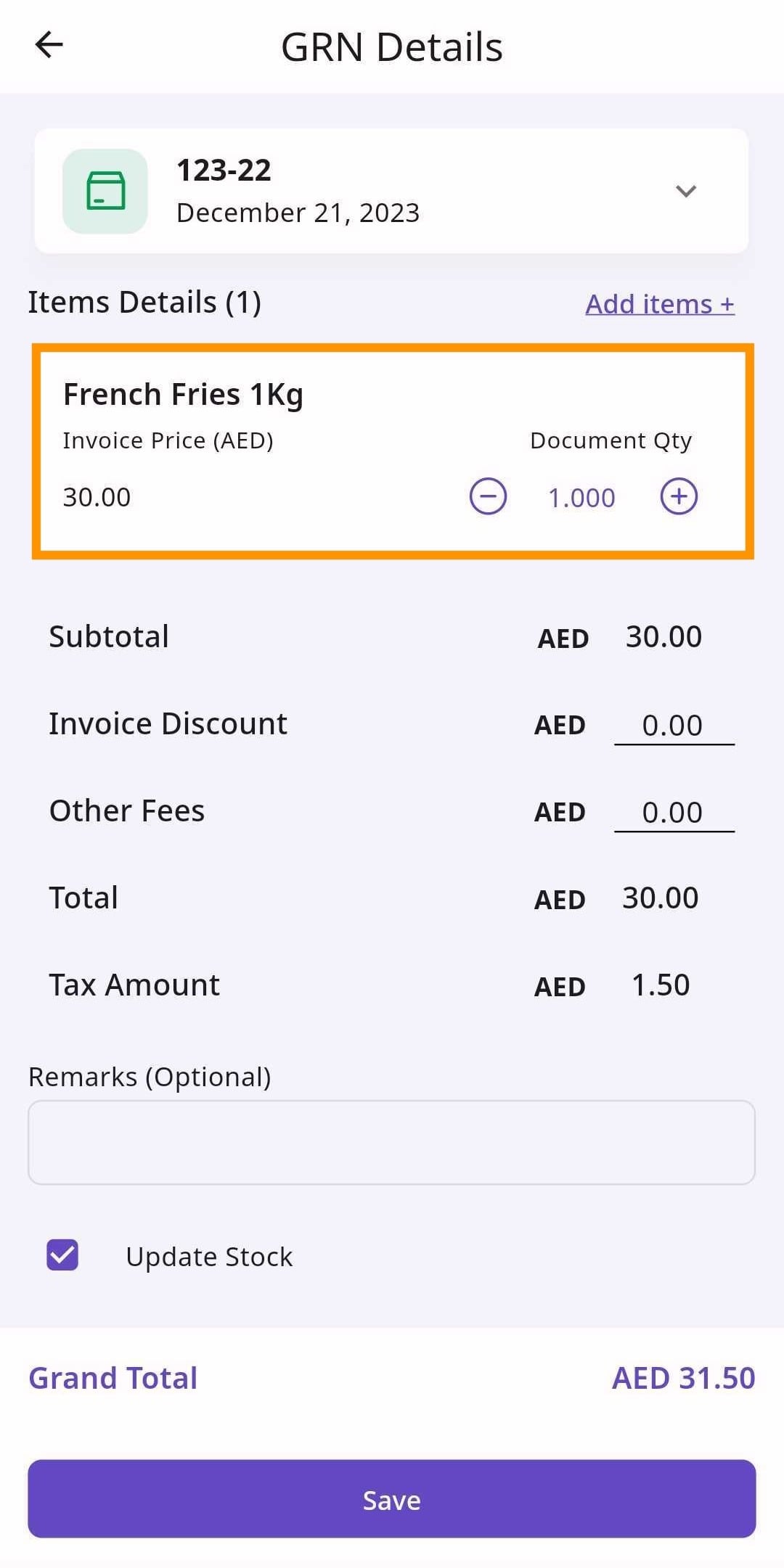Focus the Remarks (Optional) text box
Viewport: 784px width, 1568px height.
[x=391, y=1143]
